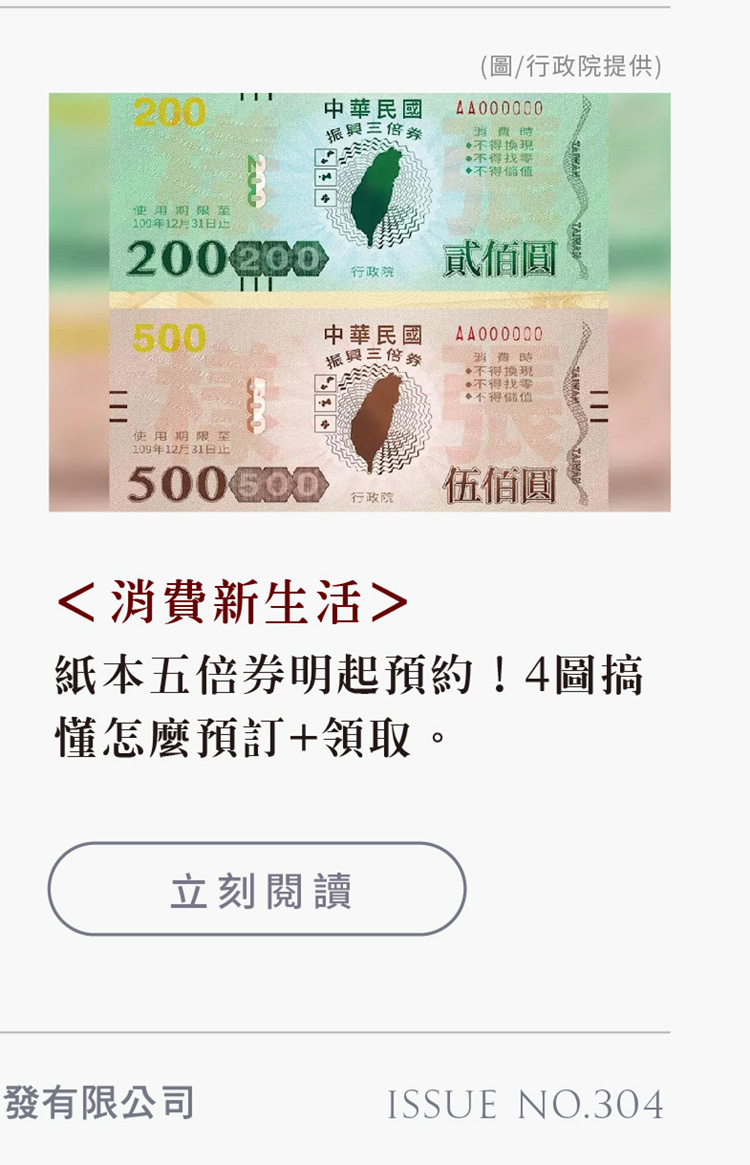Tap the 立刻閱讀 button
The width and height of the screenshot is (750, 1165).
pos(257,889)
